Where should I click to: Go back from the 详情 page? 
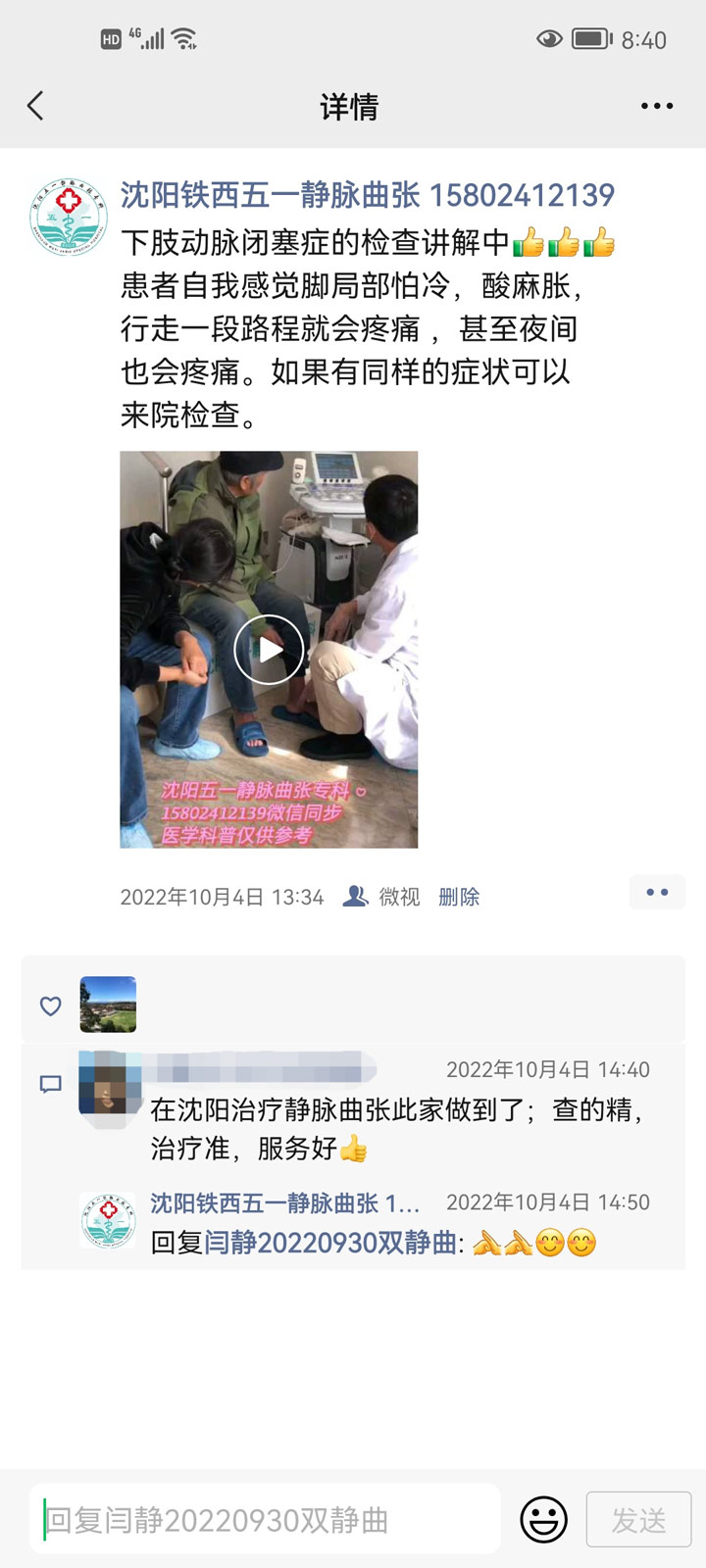(36, 106)
